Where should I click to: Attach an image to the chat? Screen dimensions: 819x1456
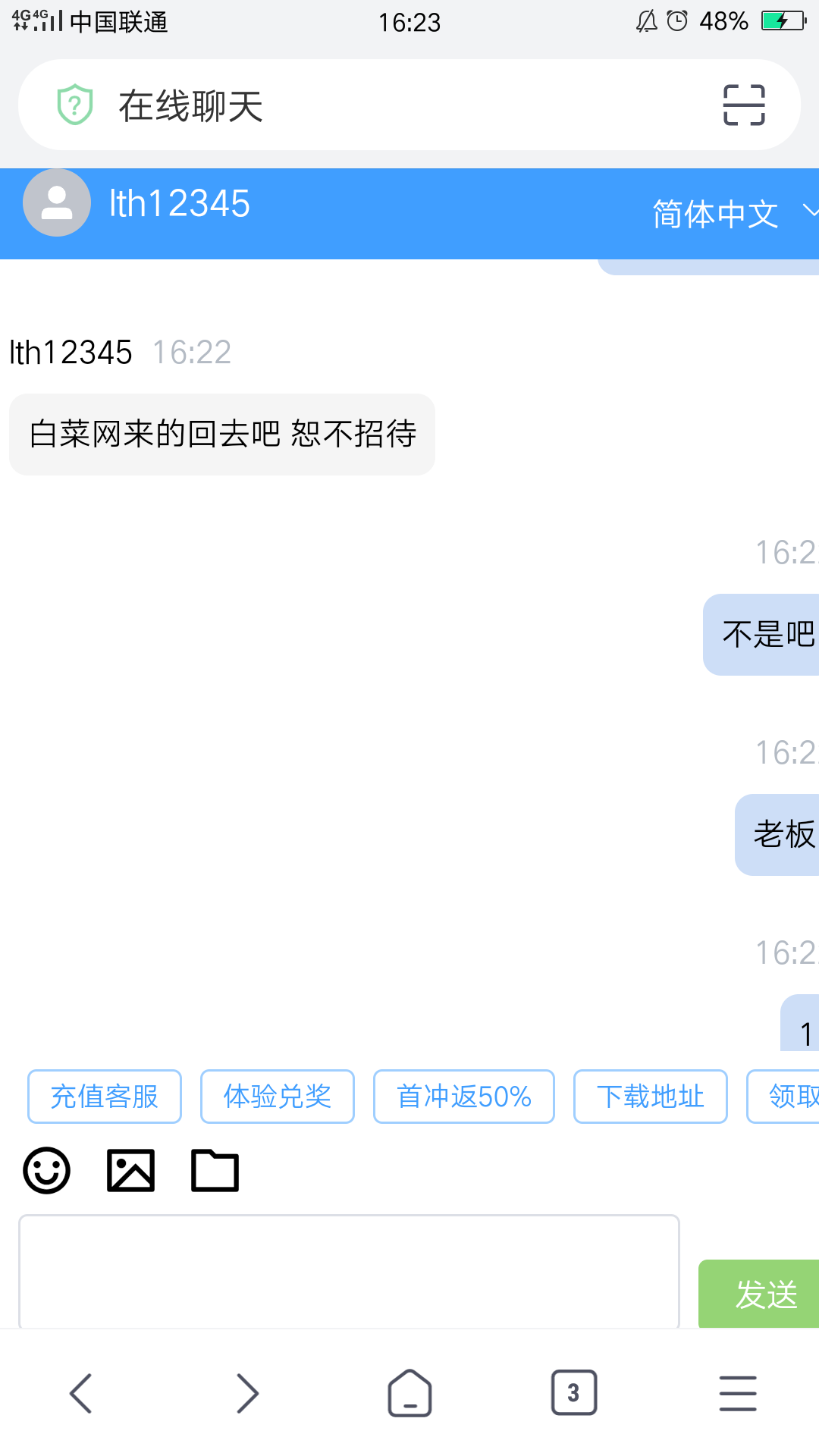(x=130, y=1170)
